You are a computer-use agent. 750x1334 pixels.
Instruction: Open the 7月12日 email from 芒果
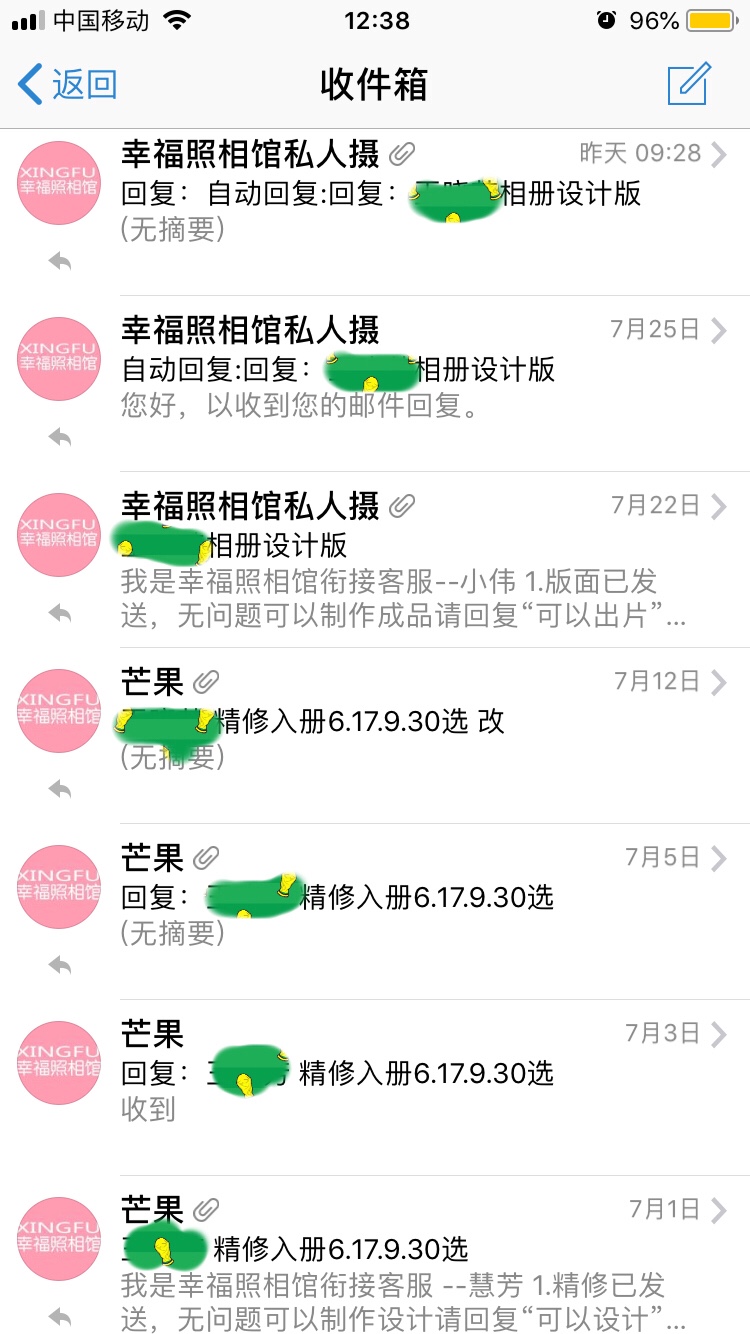[x=375, y=736]
